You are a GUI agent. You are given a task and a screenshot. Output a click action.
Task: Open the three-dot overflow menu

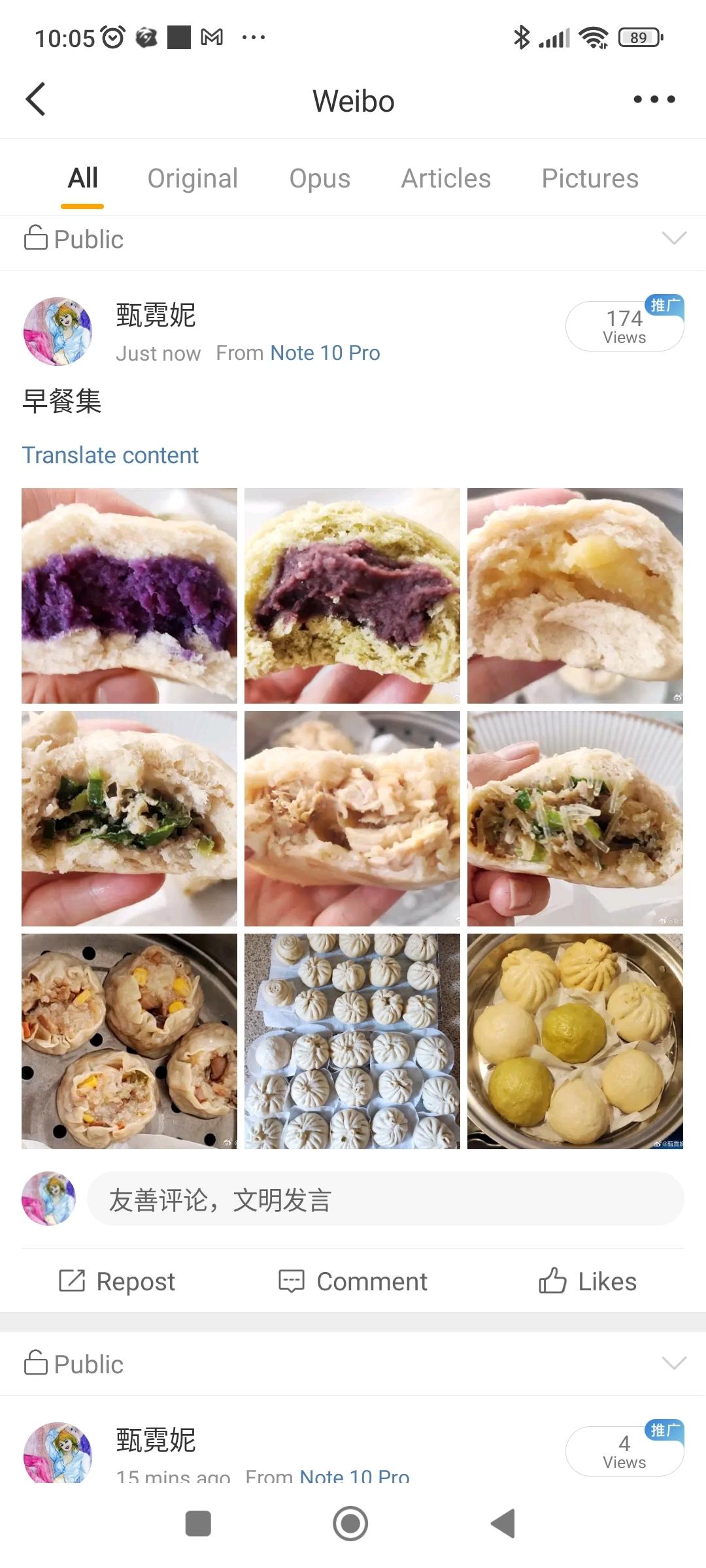tap(654, 99)
